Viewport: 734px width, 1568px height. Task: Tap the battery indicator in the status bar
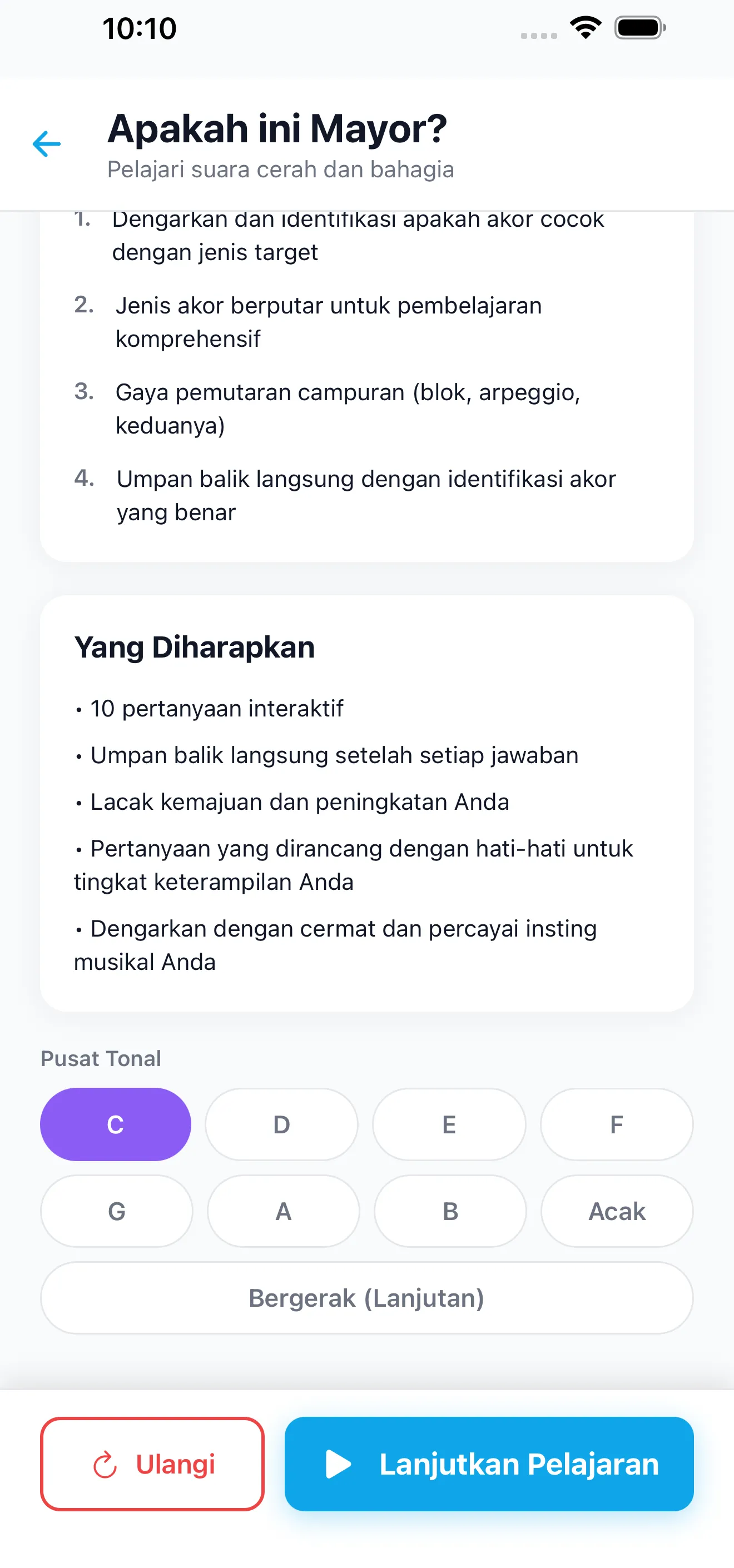638,27
